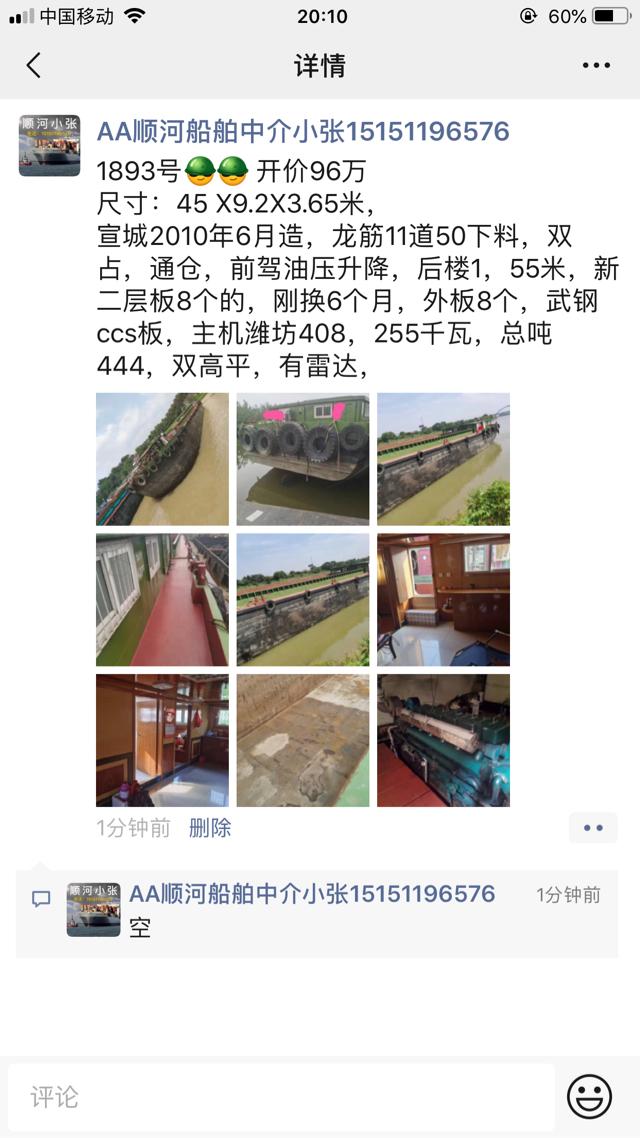Open the commenter's avatar next to 空
This screenshot has height=1138, width=640.
coord(93,909)
